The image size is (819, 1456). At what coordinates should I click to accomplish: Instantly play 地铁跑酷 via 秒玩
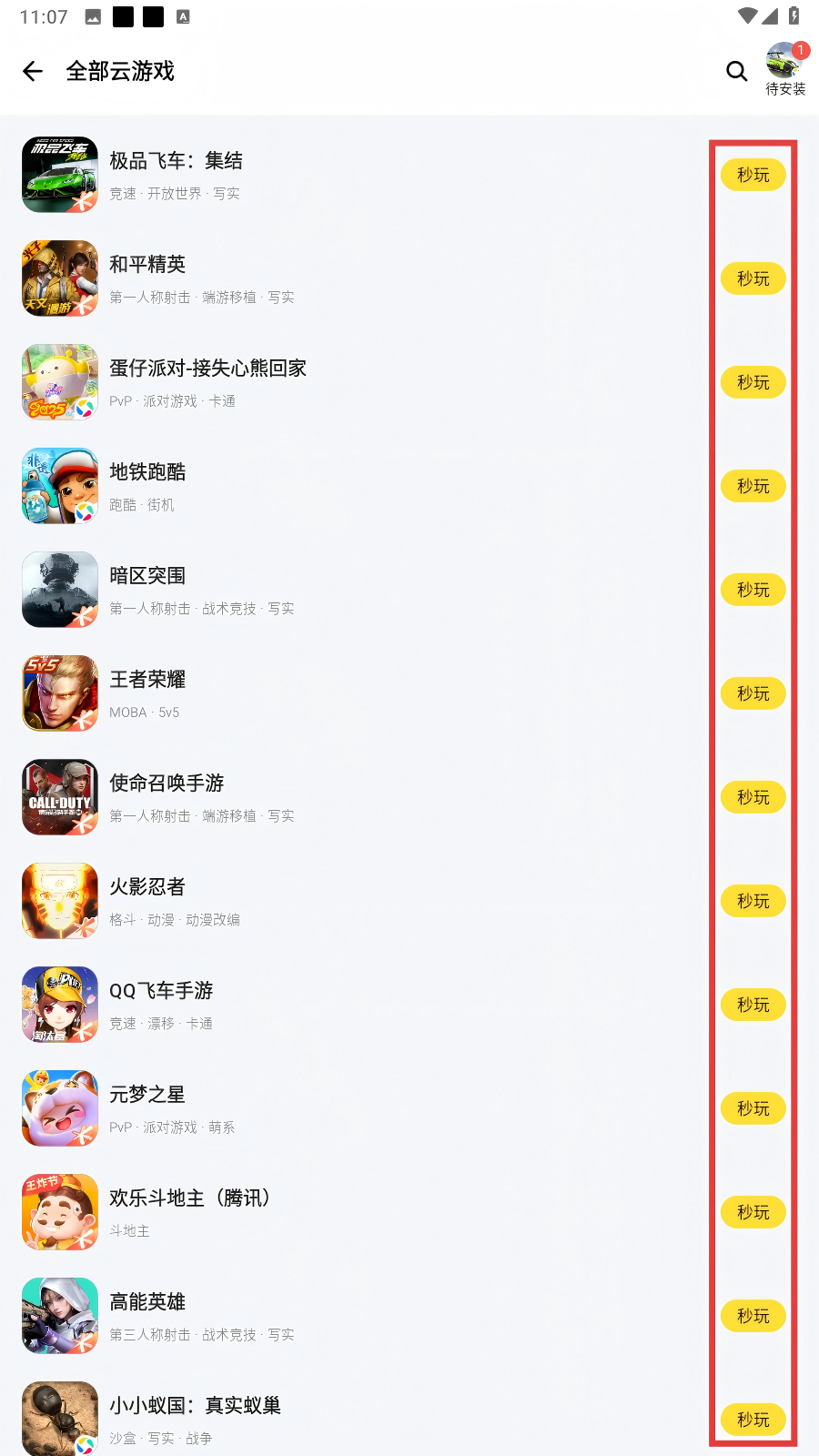[753, 486]
